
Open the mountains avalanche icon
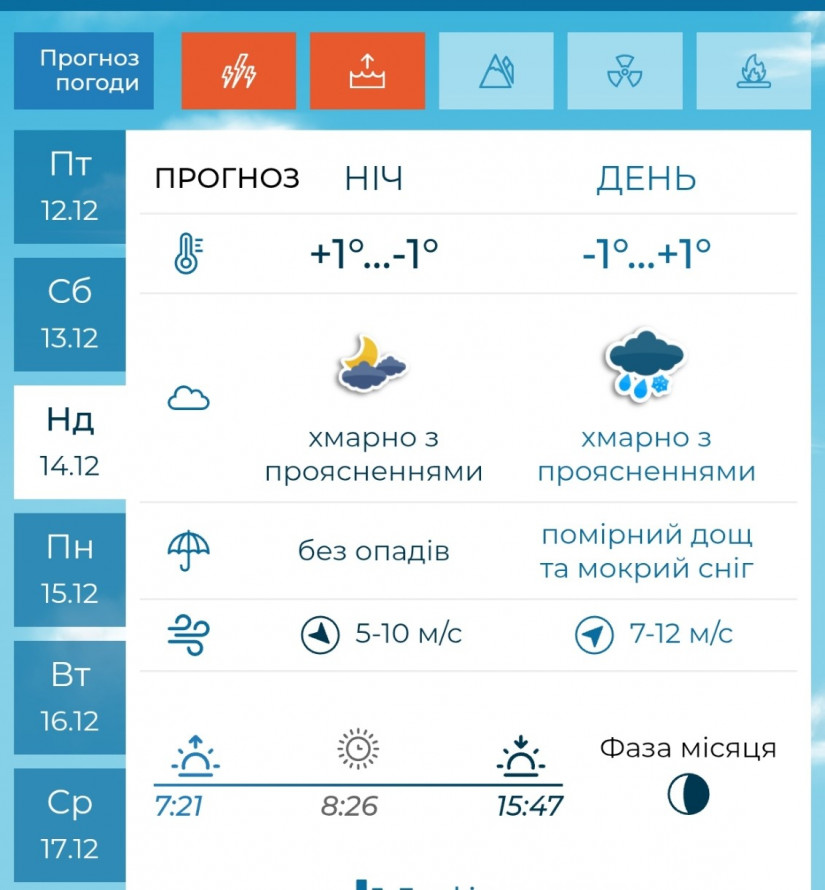click(x=496, y=71)
